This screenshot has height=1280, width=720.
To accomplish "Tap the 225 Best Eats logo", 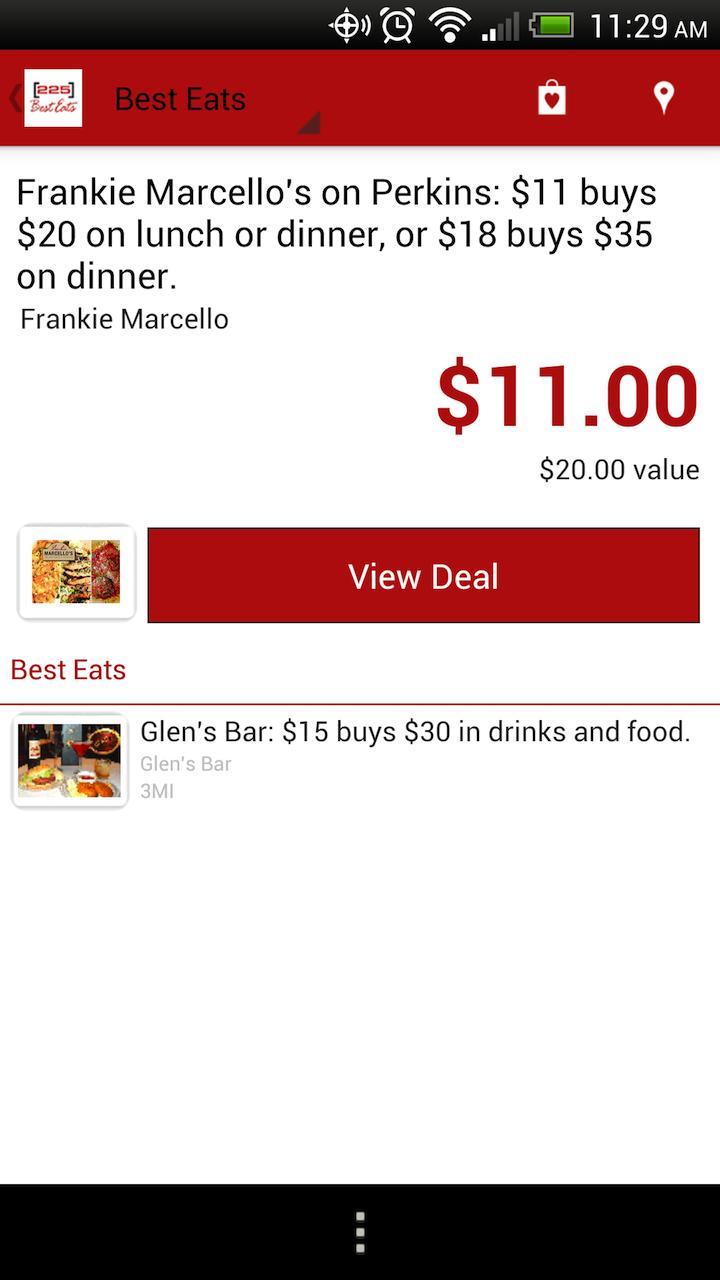I will 51,97.
